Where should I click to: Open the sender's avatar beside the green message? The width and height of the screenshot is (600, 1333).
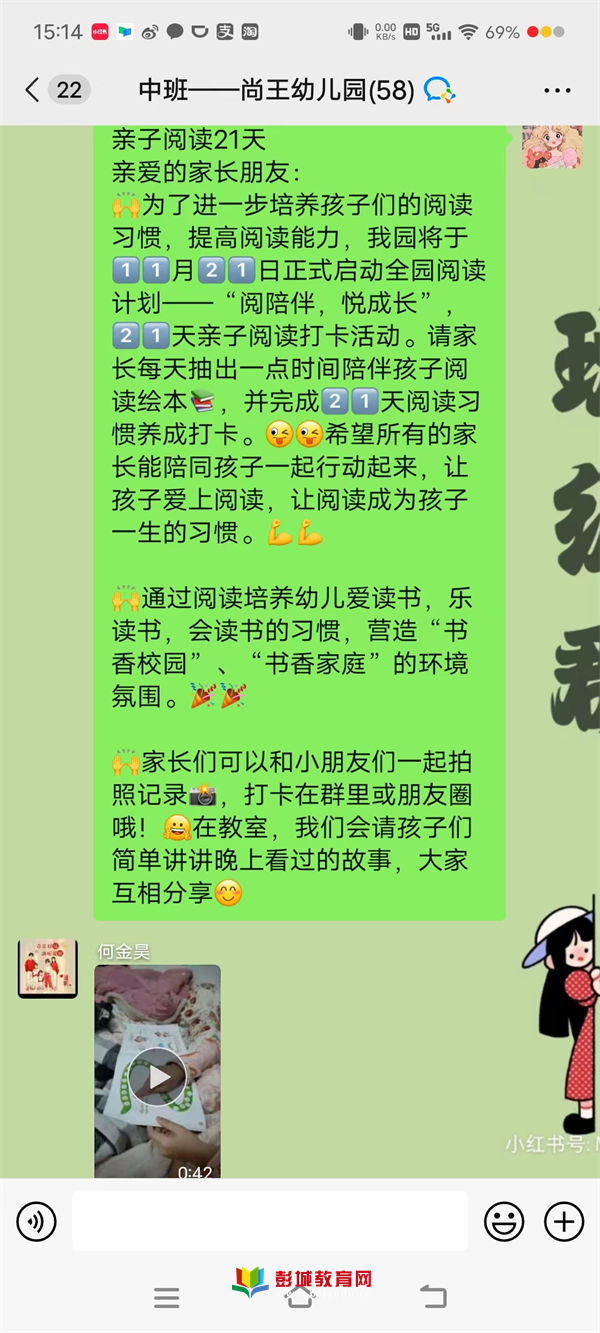tap(551, 146)
